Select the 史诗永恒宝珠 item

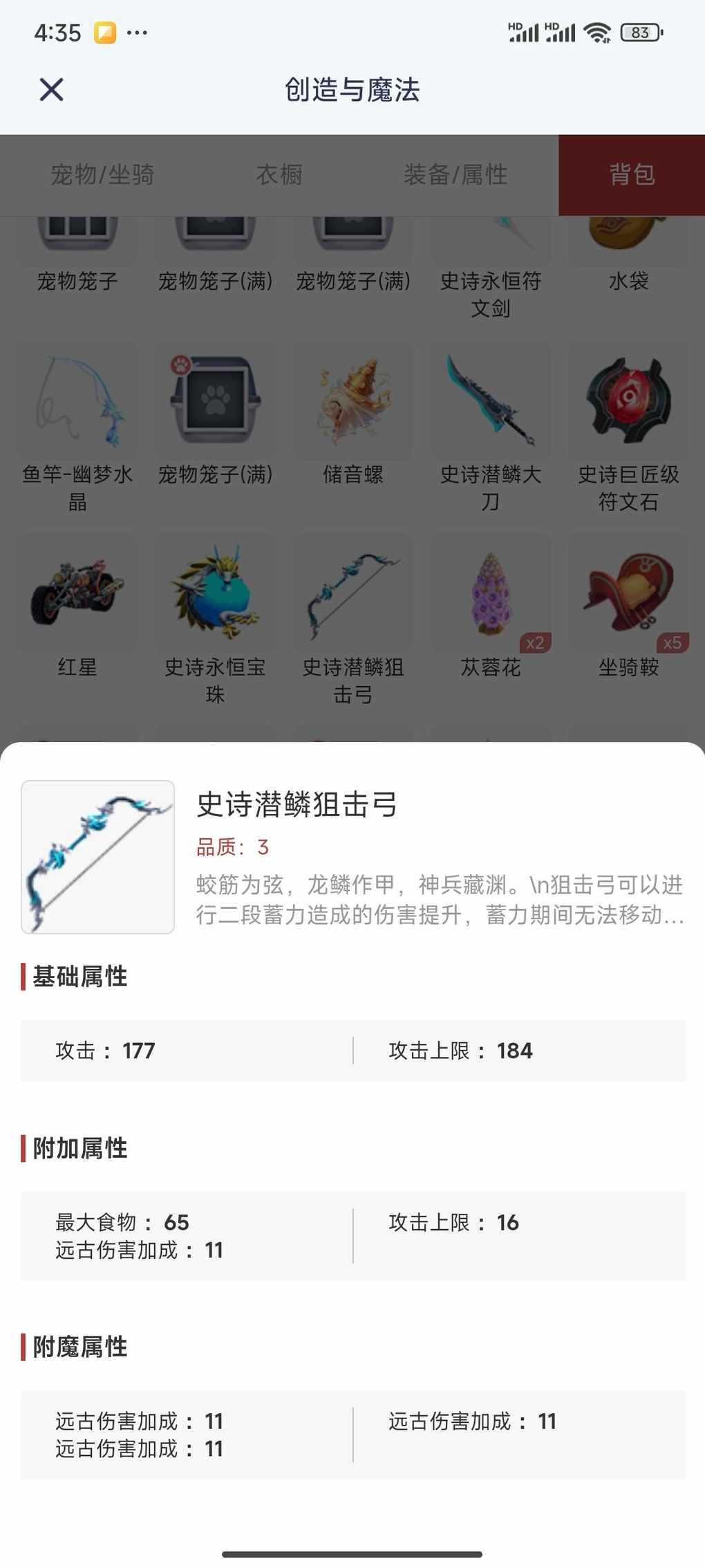click(215, 609)
